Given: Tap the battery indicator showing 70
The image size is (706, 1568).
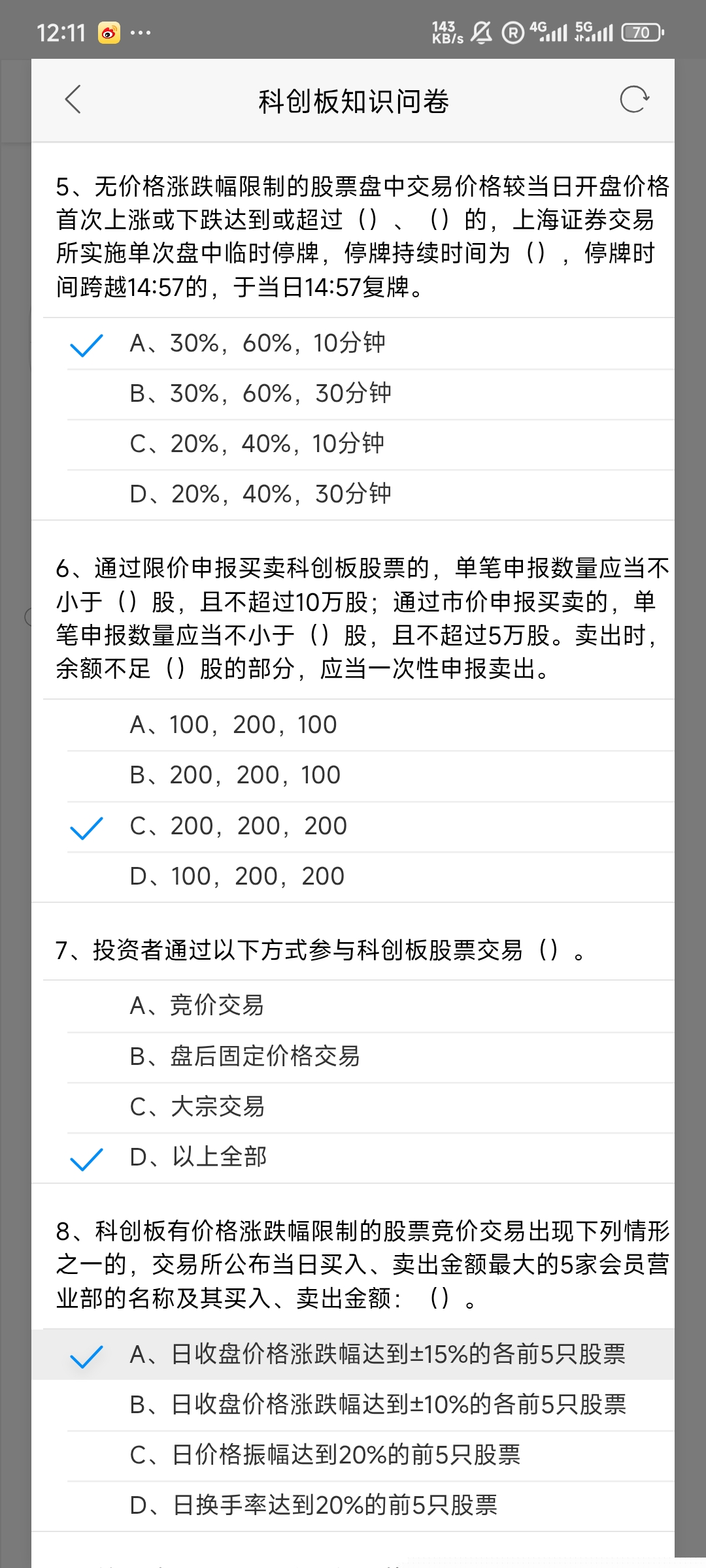Looking at the screenshot, I should [639, 31].
